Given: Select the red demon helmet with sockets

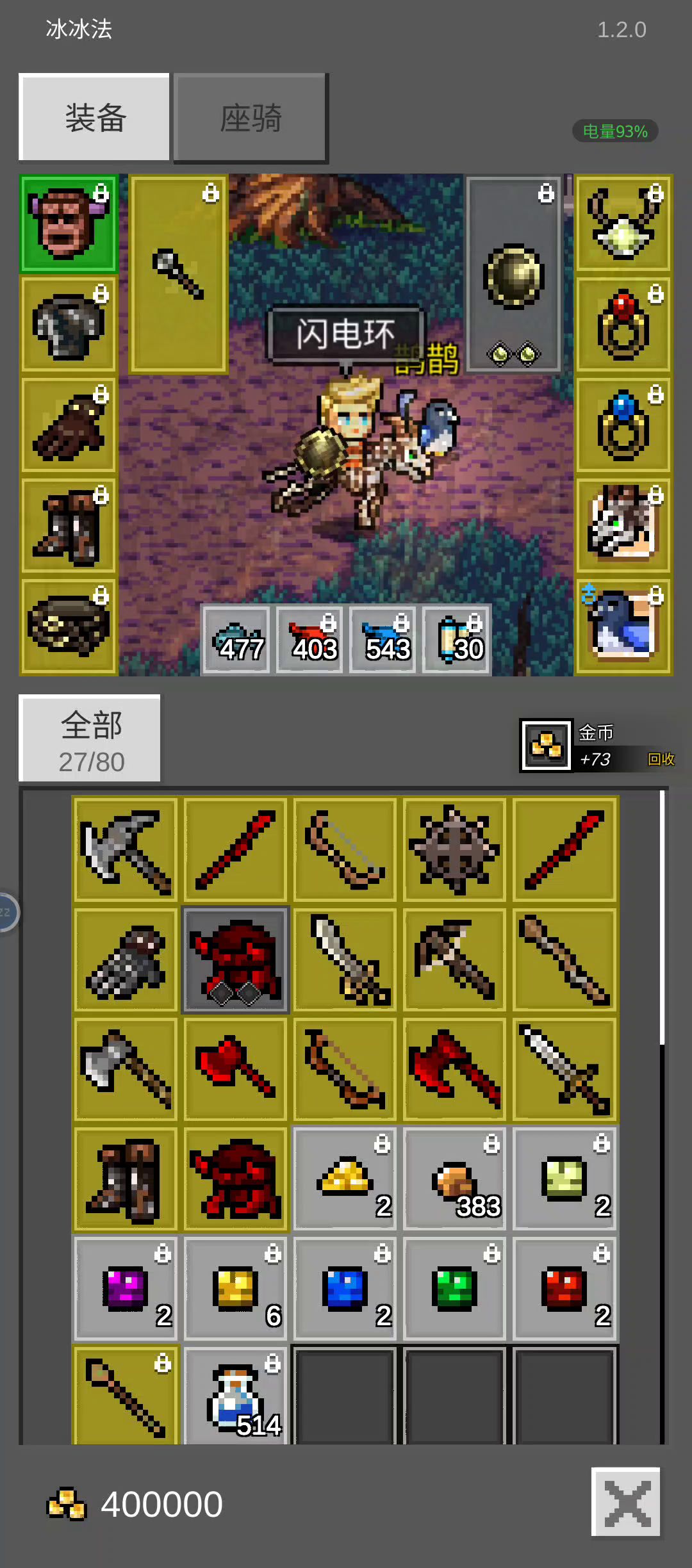Looking at the screenshot, I should point(236,960).
